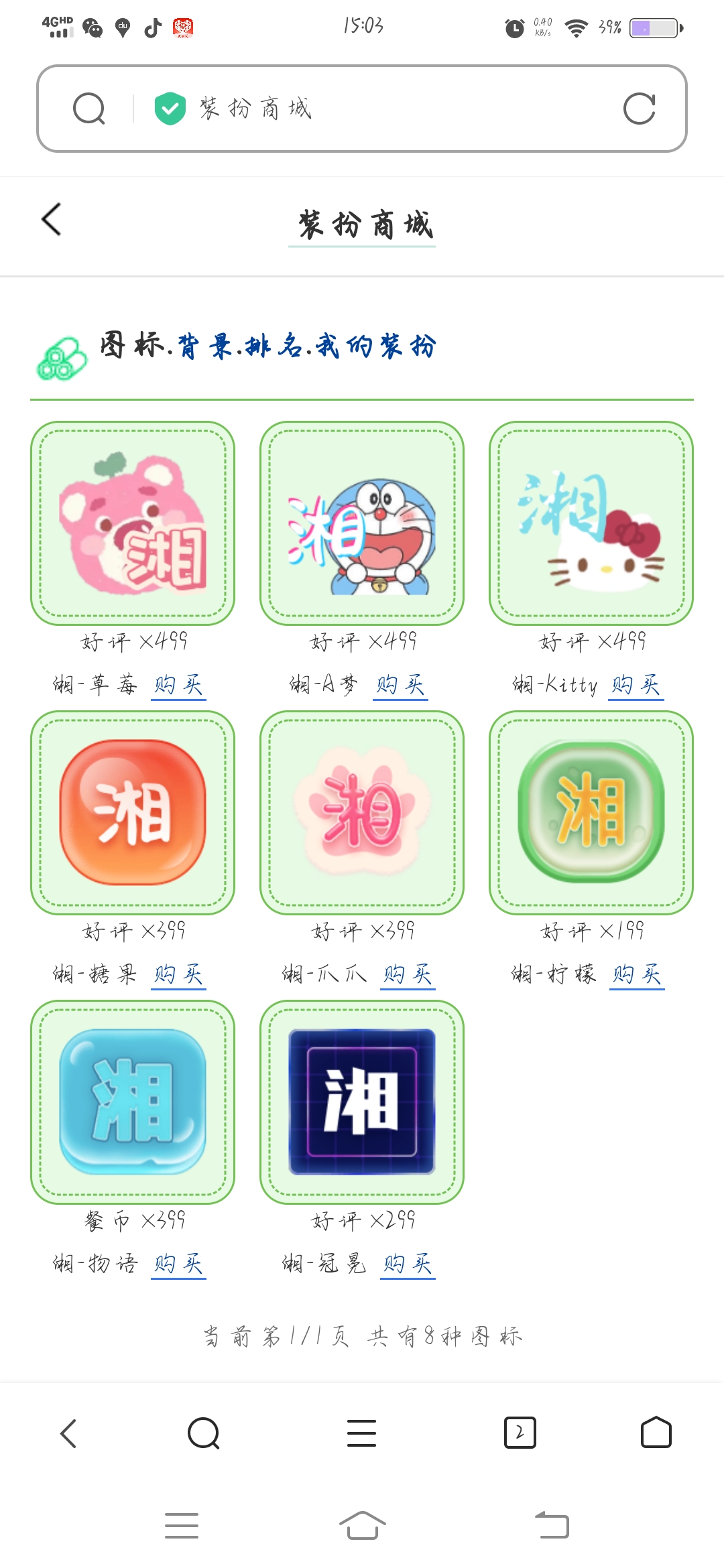Click 购买 for 湘-草莓

(x=178, y=683)
